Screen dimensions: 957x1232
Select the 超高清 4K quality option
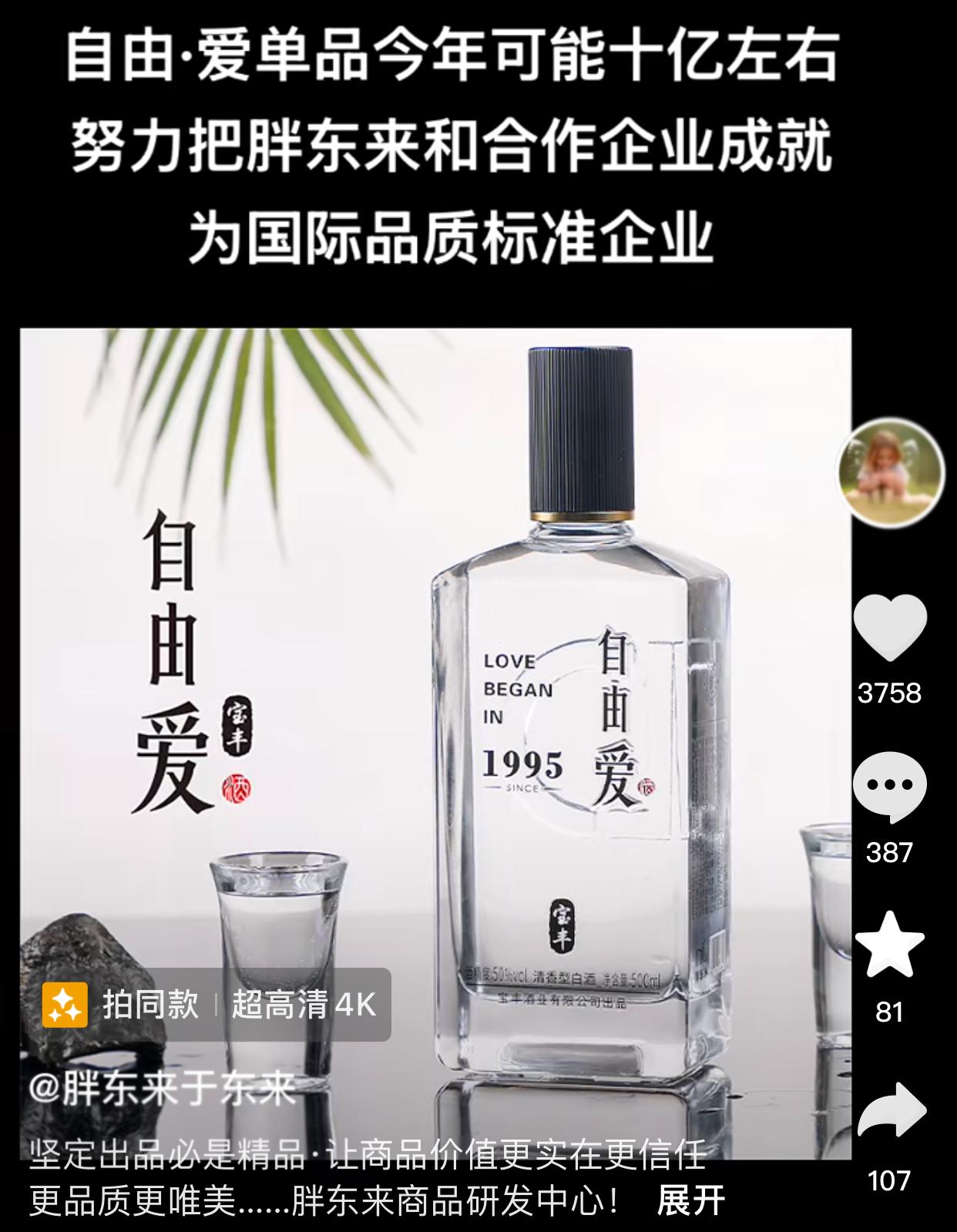[304, 1005]
